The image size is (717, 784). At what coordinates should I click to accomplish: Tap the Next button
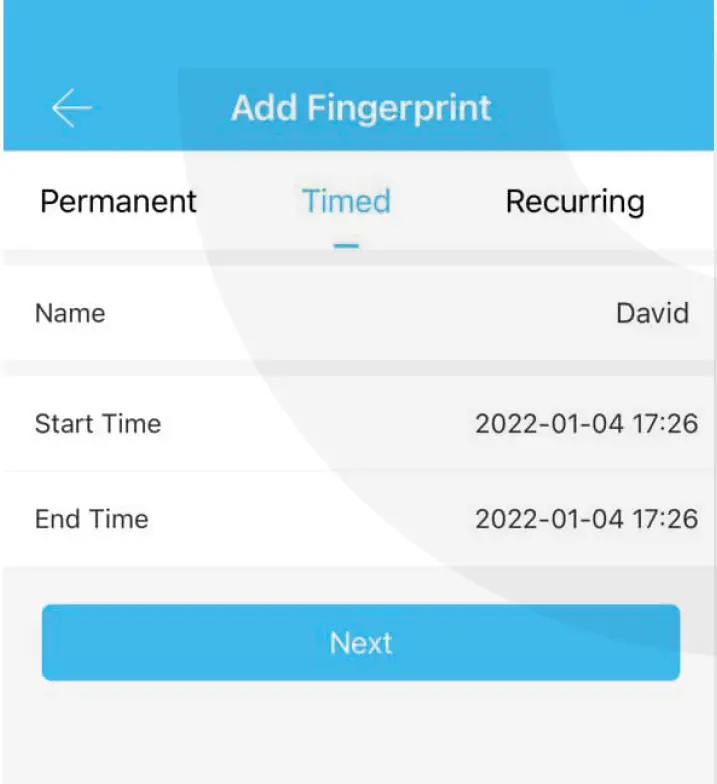tap(360, 642)
